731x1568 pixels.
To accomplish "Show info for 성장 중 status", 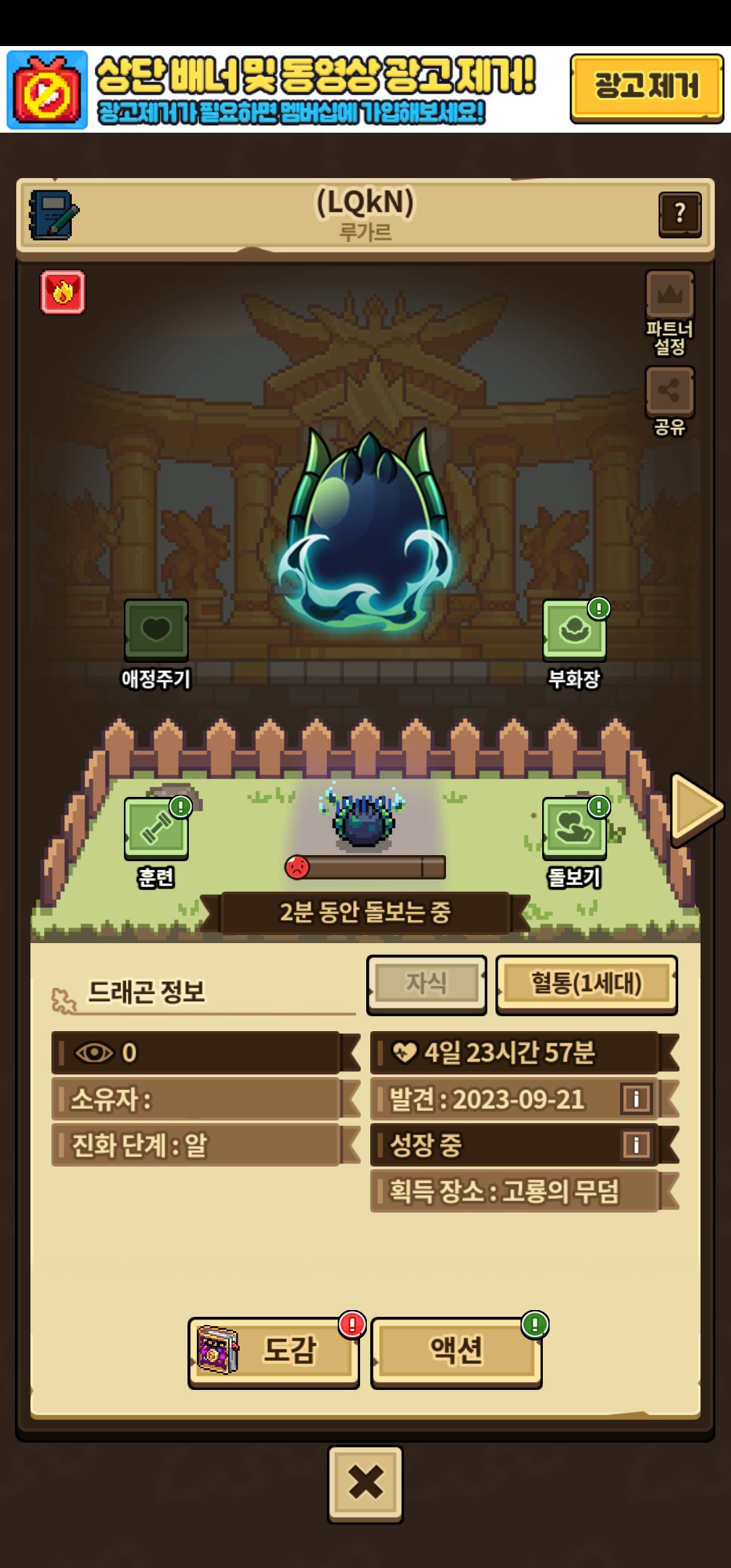I will click(636, 1145).
